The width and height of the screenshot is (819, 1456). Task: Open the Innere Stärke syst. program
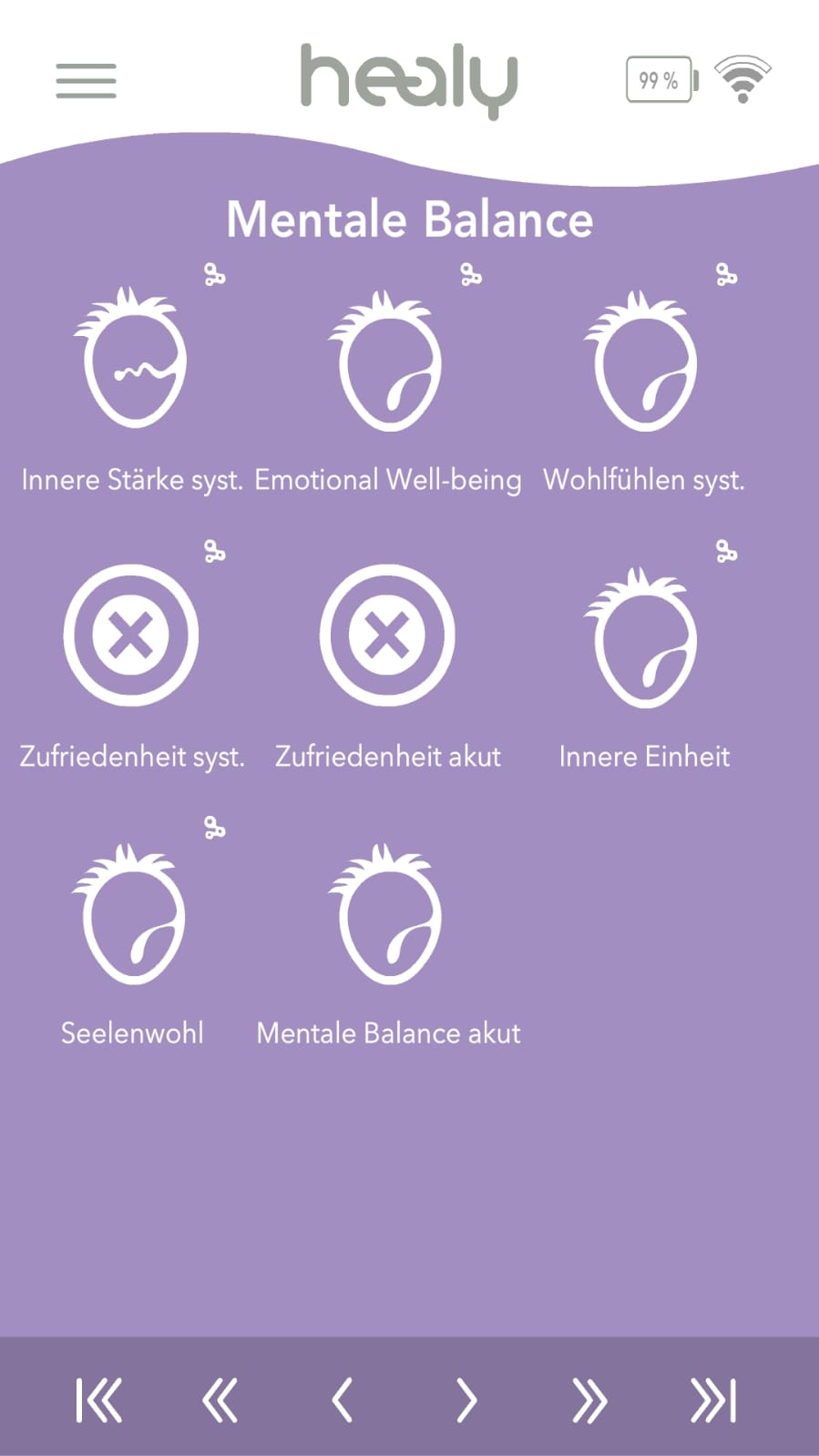[x=132, y=361]
